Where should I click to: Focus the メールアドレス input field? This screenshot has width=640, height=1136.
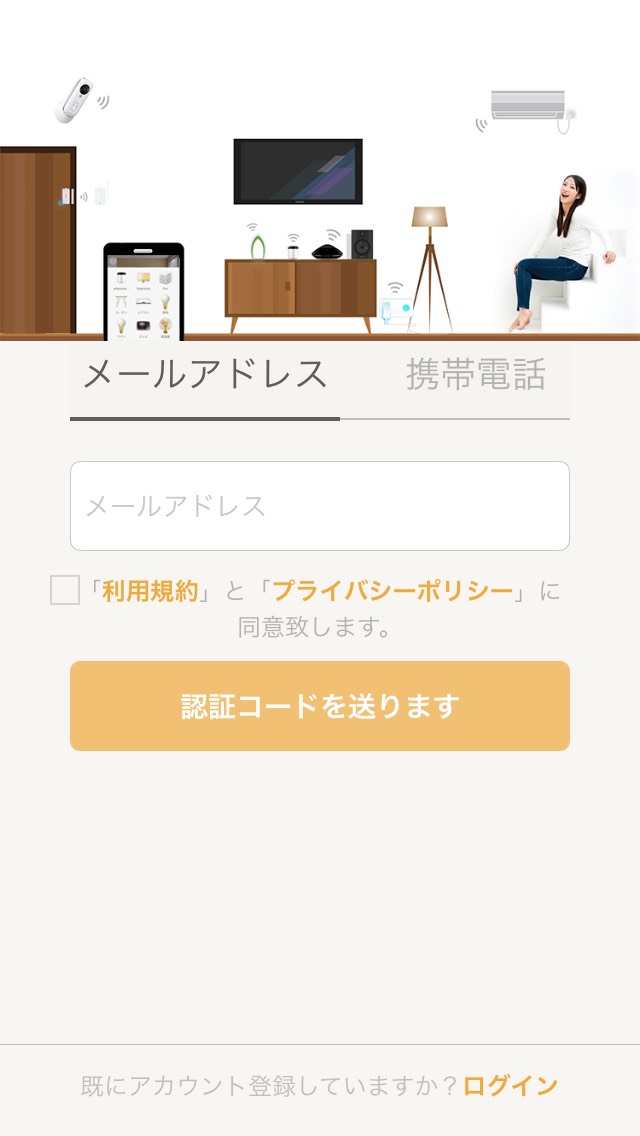pyautogui.click(x=320, y=506)
